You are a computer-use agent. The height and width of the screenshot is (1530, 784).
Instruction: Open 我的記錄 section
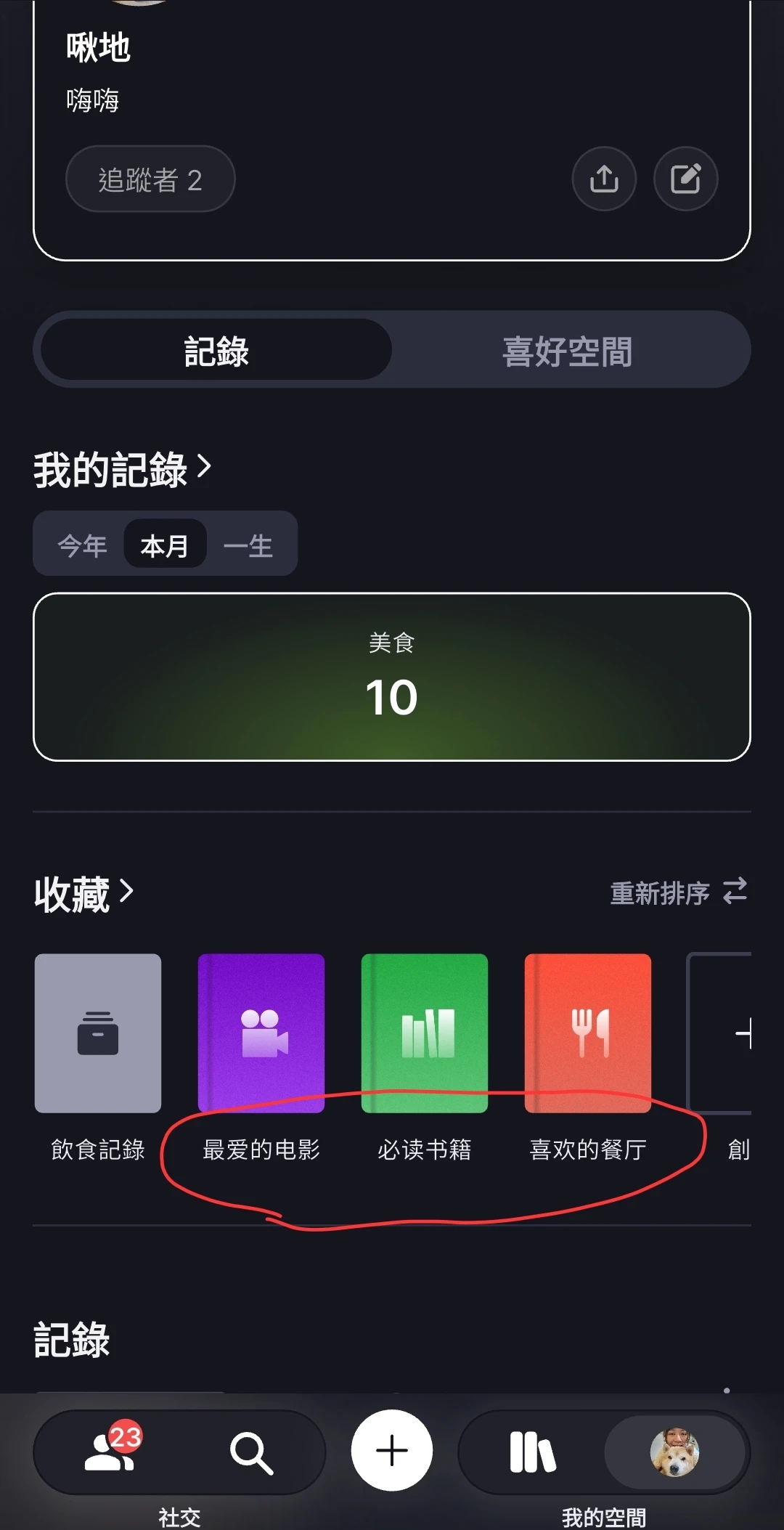122,469
